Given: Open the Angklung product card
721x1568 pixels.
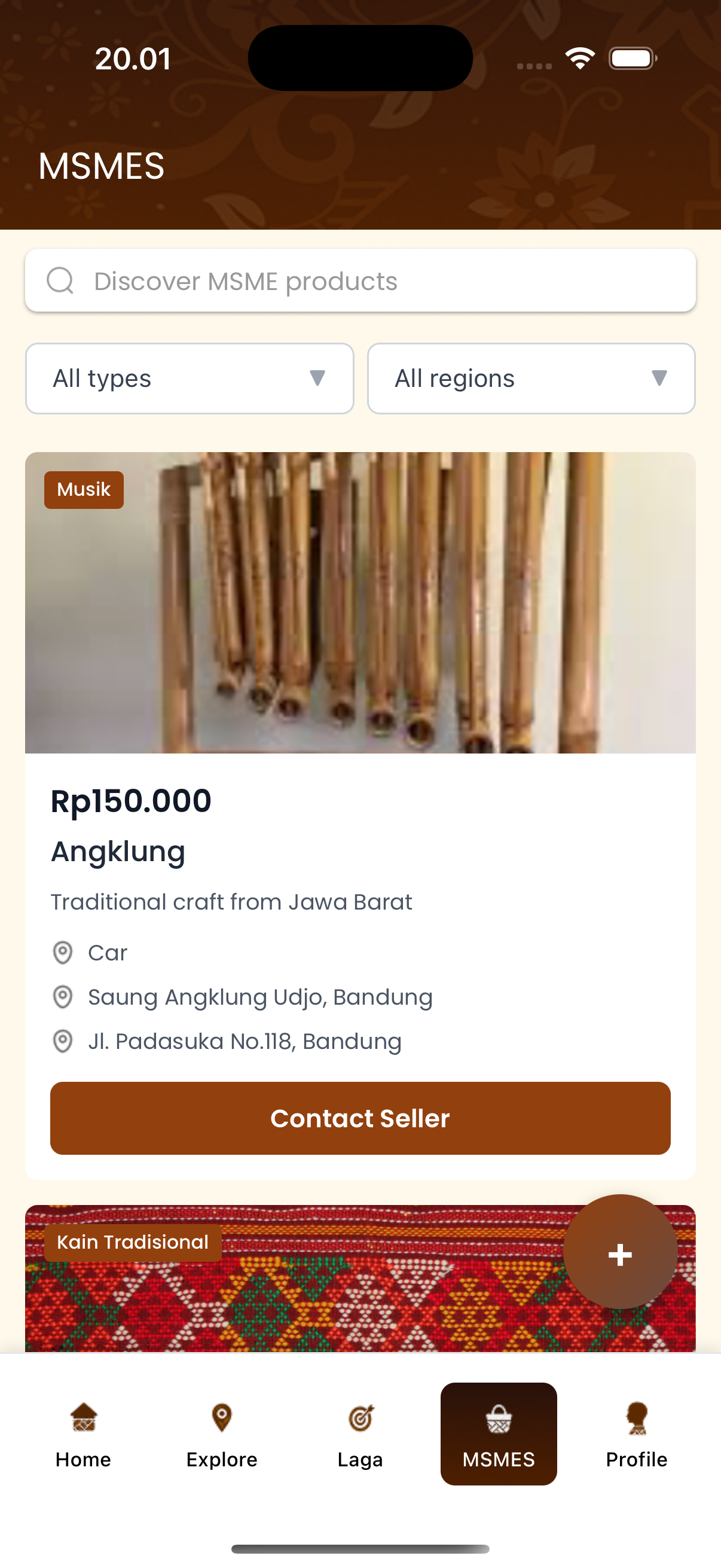Looking at the screenshot, I should pyautogui.click(x=360, y=851).
